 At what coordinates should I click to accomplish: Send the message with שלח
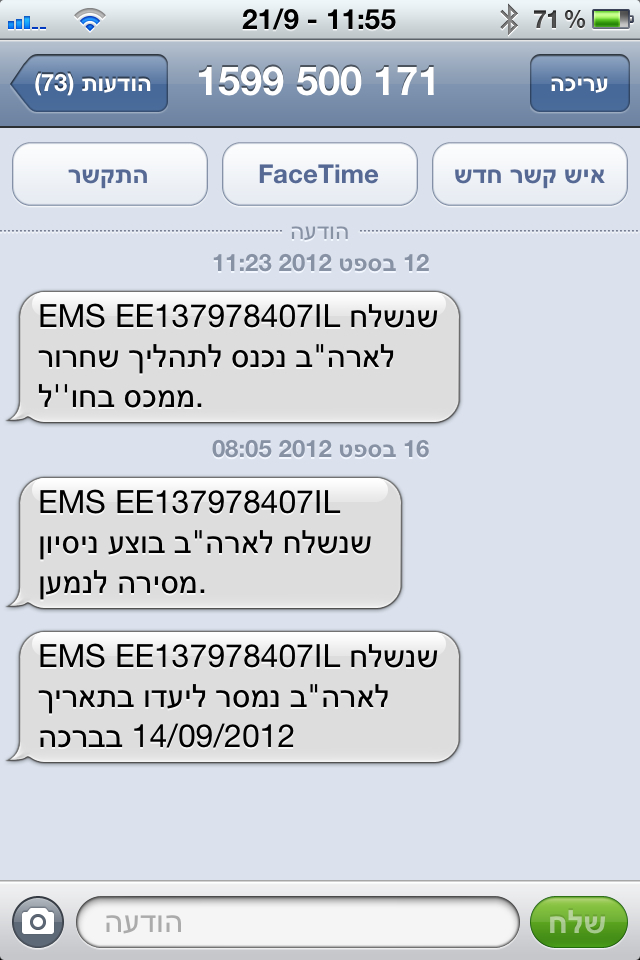tap(579, 921)
